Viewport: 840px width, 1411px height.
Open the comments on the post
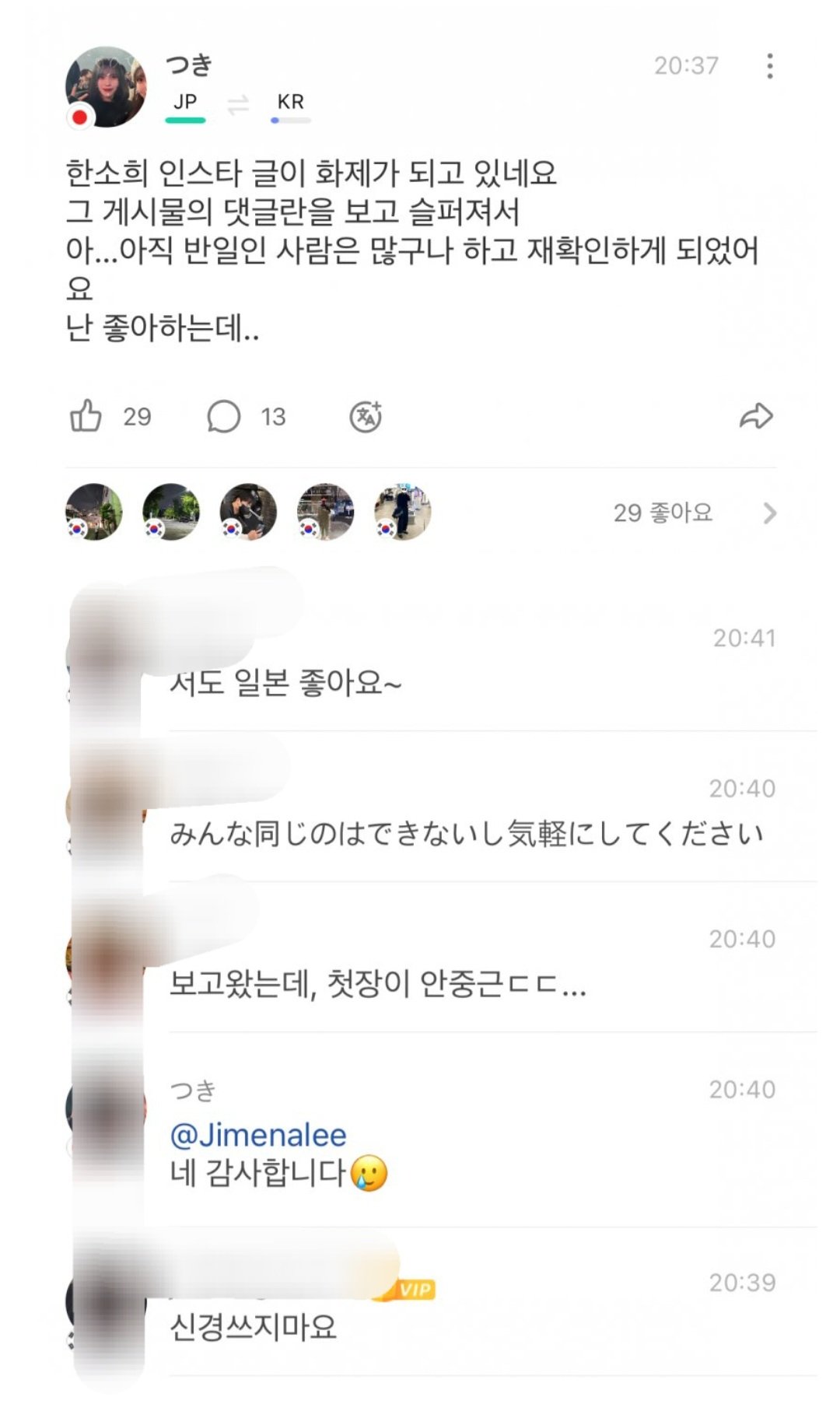point(224,416)
